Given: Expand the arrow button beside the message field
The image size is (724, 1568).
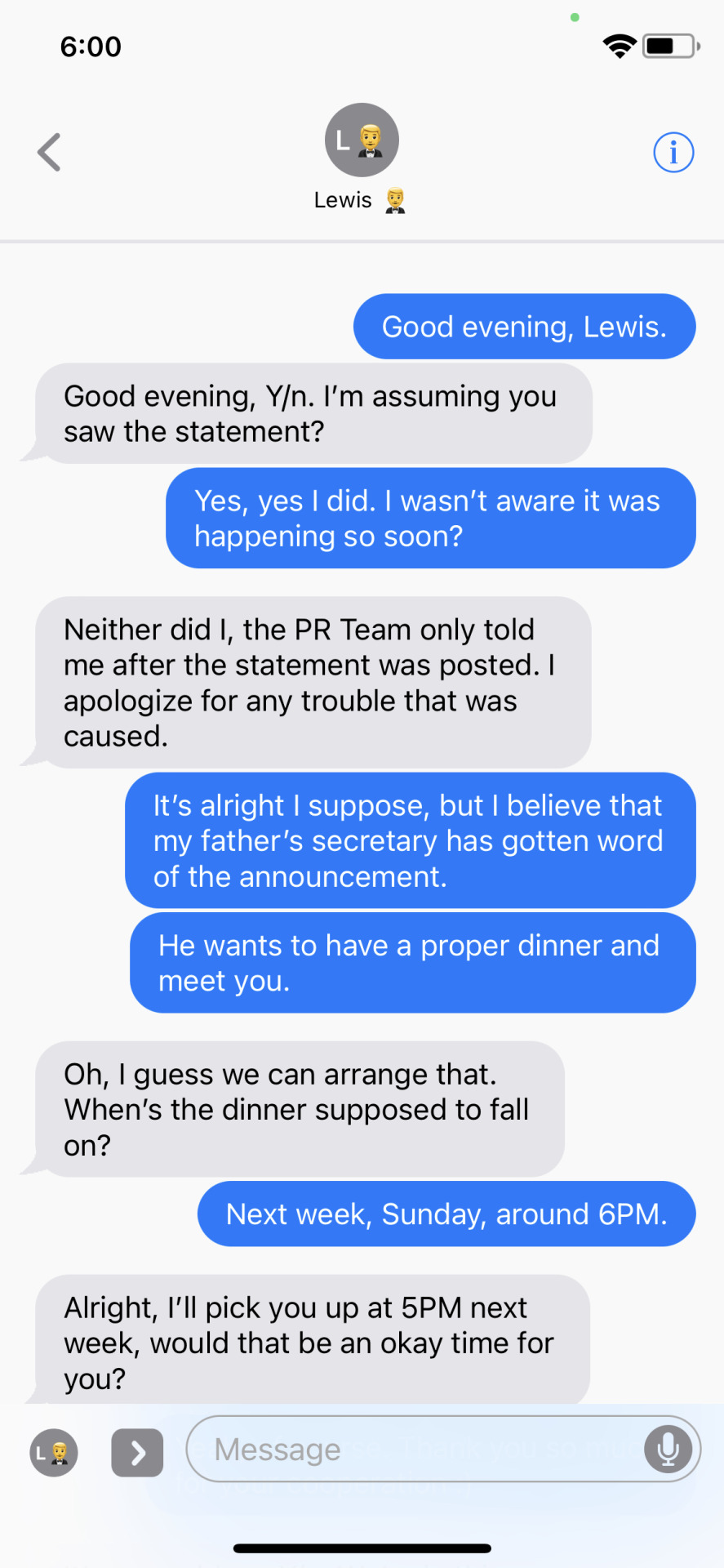Looking at the screenshot, I should click(137, 1453).
